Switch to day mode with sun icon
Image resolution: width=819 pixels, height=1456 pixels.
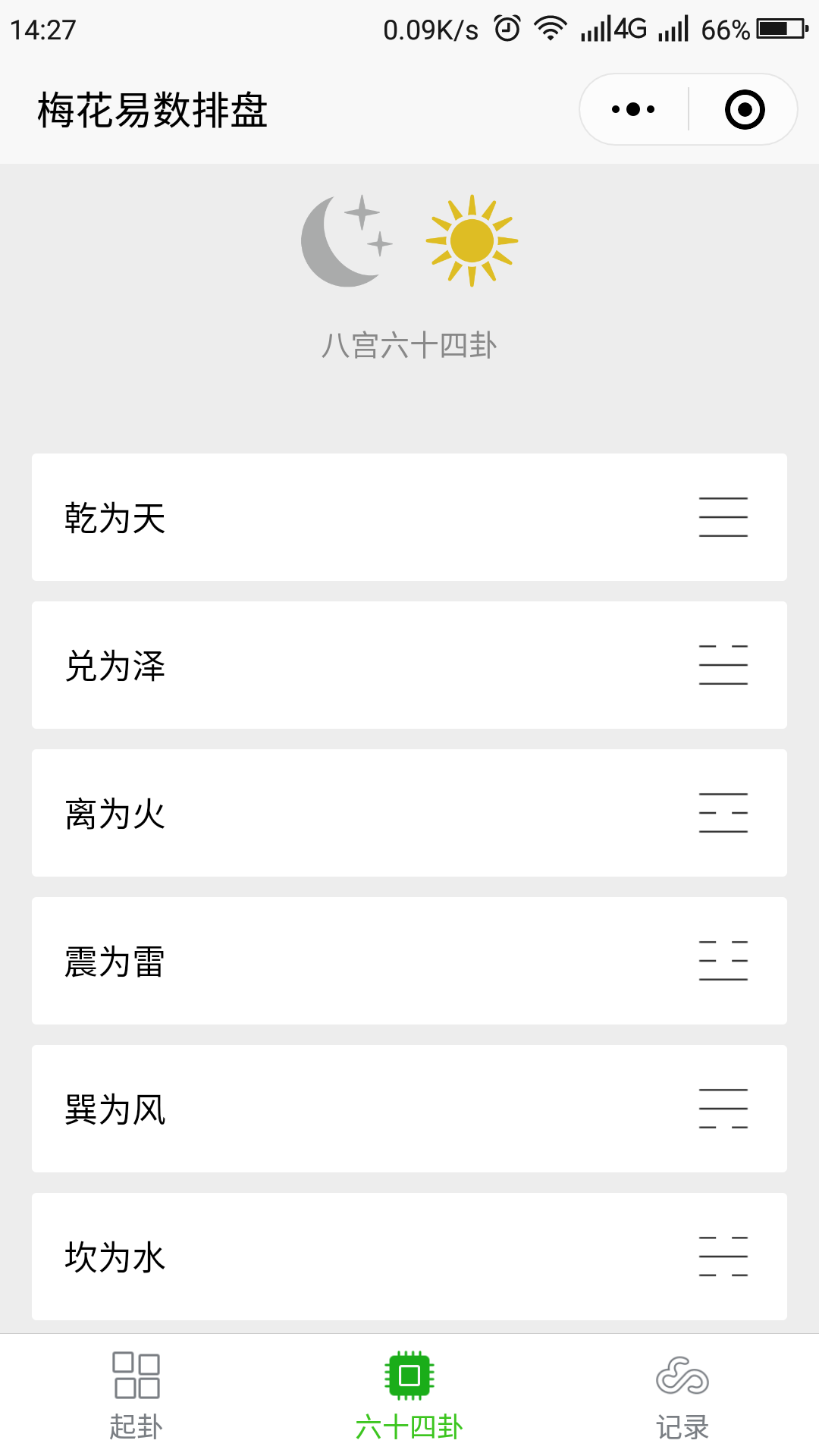pyautogui.click(x=472, y=240)
